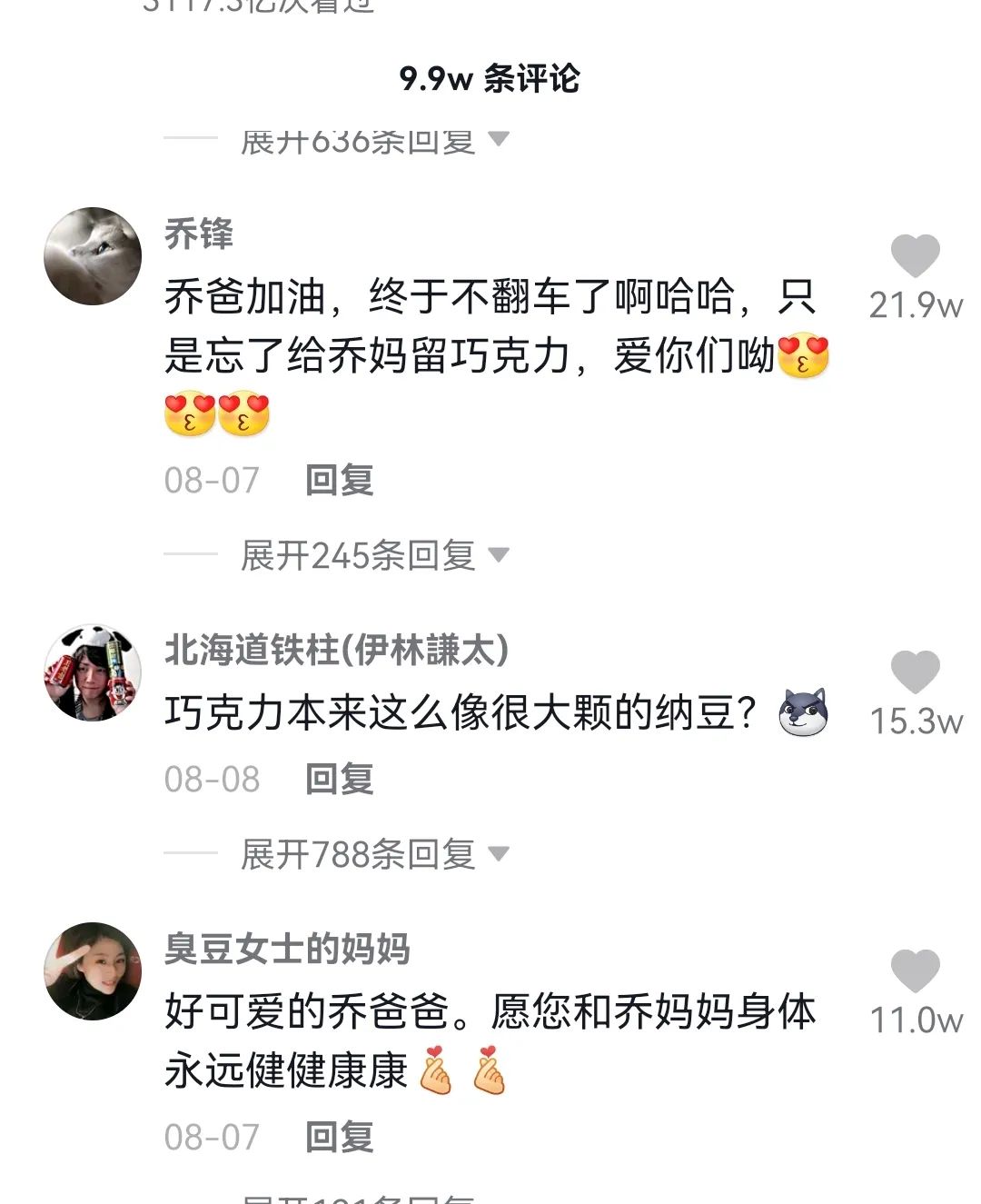Like 北海道铁柱's comment about chocolate
This screenshot has width=981, height=1204.
[914, 672]
